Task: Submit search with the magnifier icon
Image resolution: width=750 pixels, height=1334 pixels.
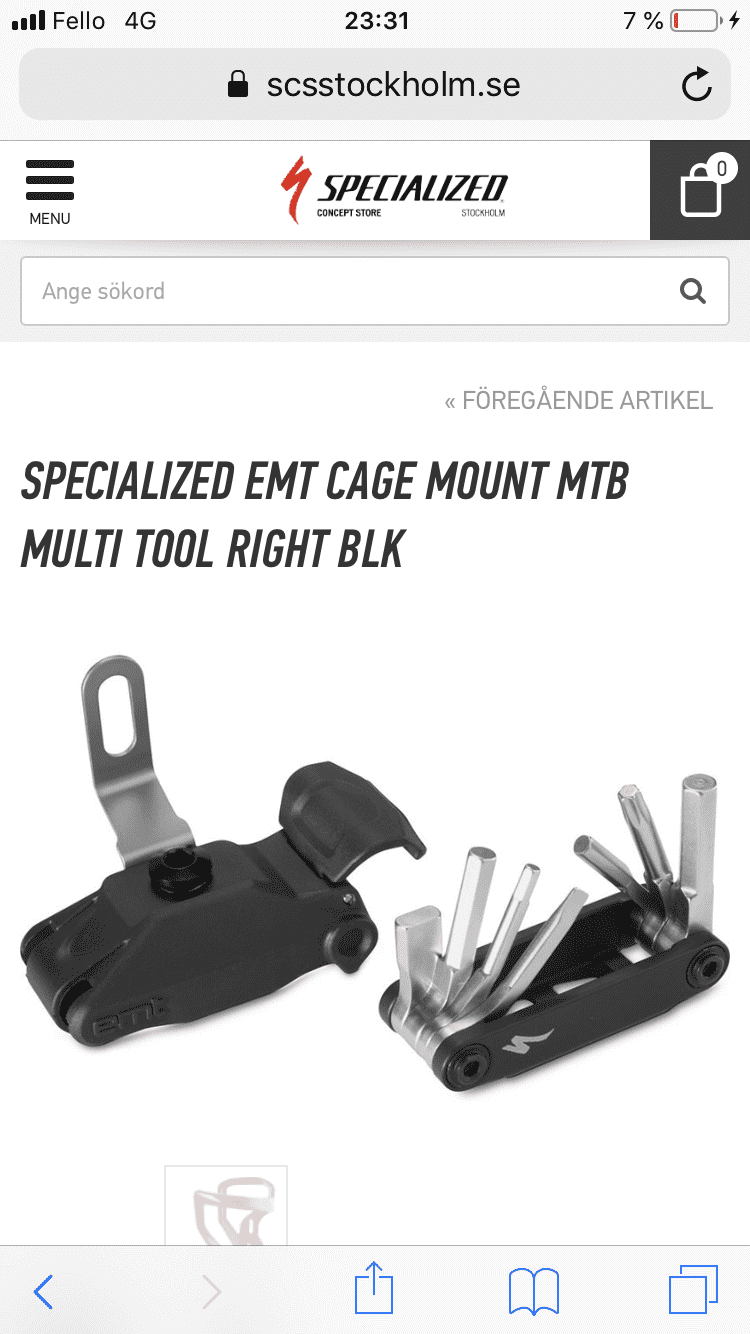Action: (x=692, y=291)
